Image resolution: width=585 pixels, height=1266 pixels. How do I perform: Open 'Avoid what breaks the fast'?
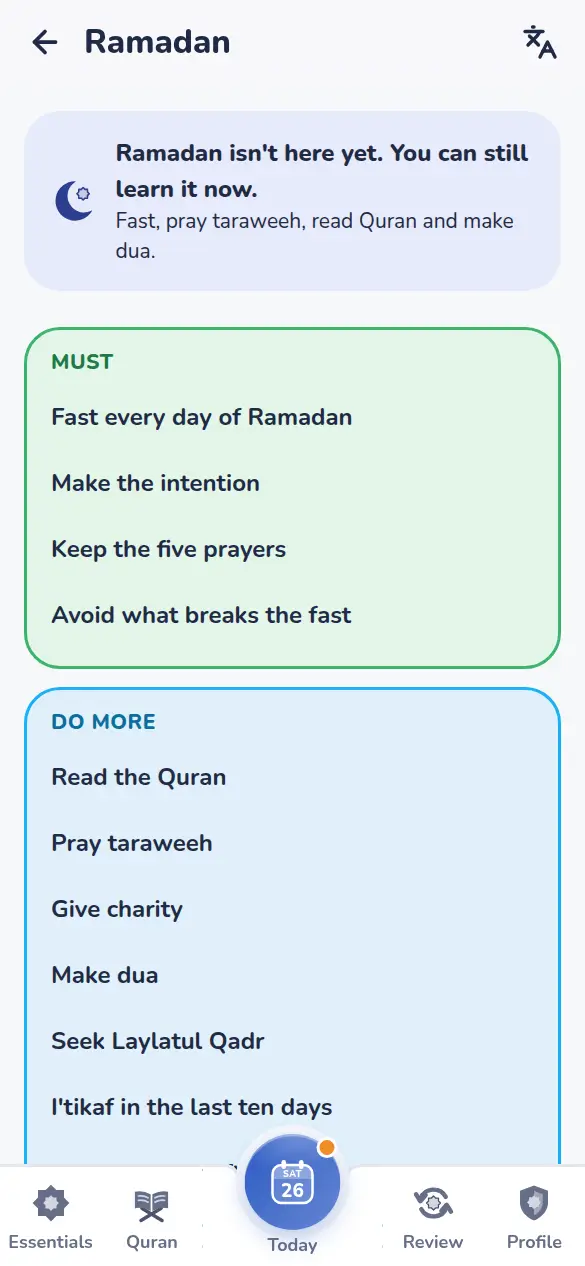coord(292,615)
